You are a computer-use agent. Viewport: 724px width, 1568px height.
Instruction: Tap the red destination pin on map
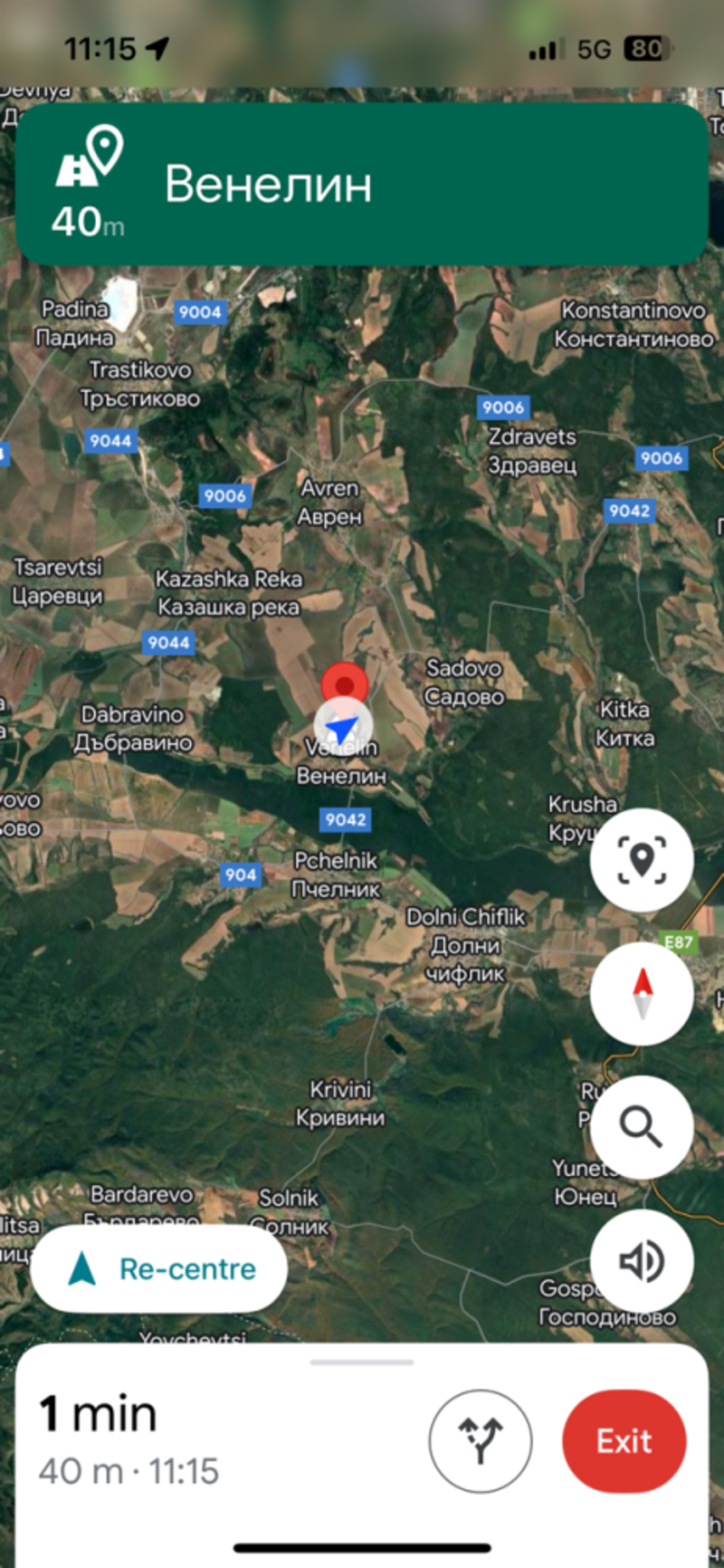coord(344,683)
